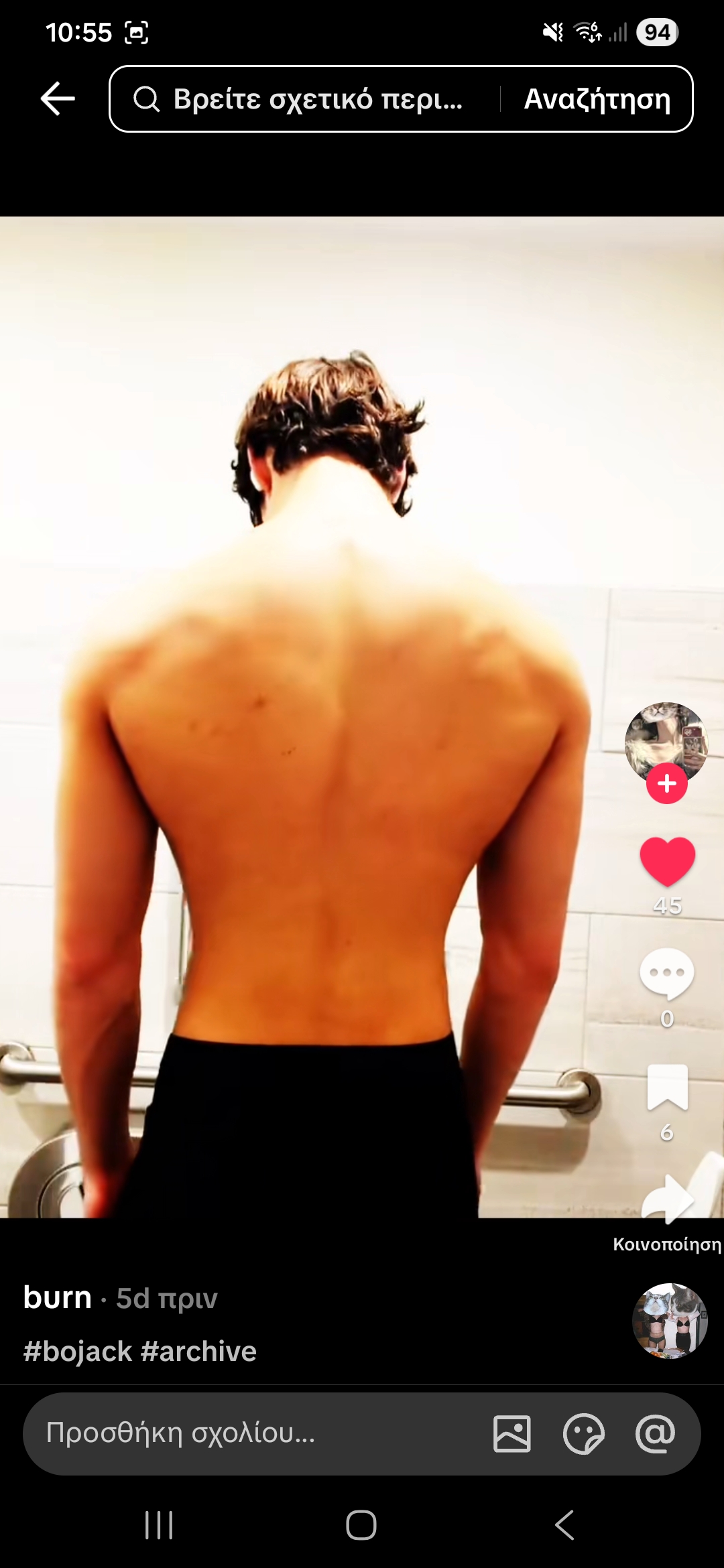Mention someone with the @ icon

coord(655,1434)
